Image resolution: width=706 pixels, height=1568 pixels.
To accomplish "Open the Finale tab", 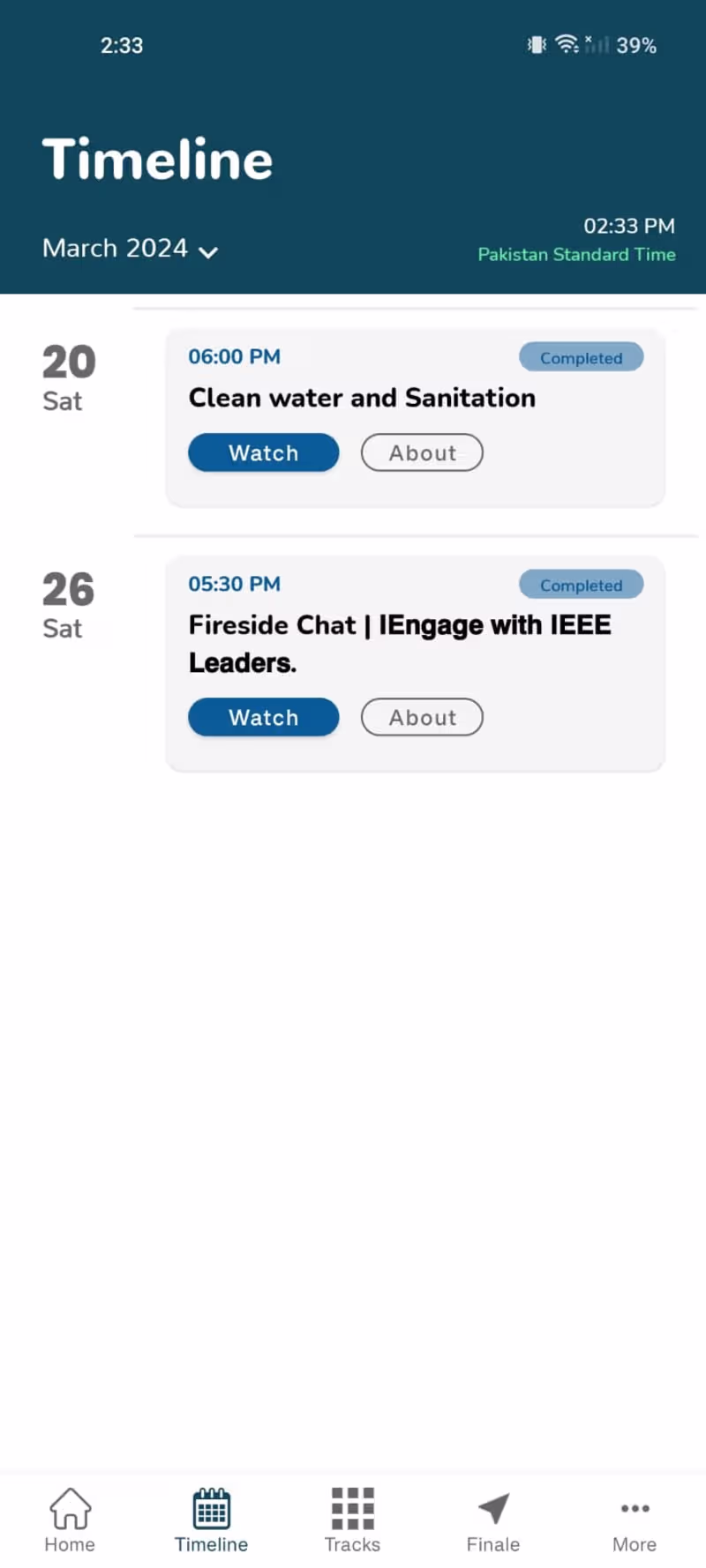I will pyautogui.click(x=493, y=1520).
